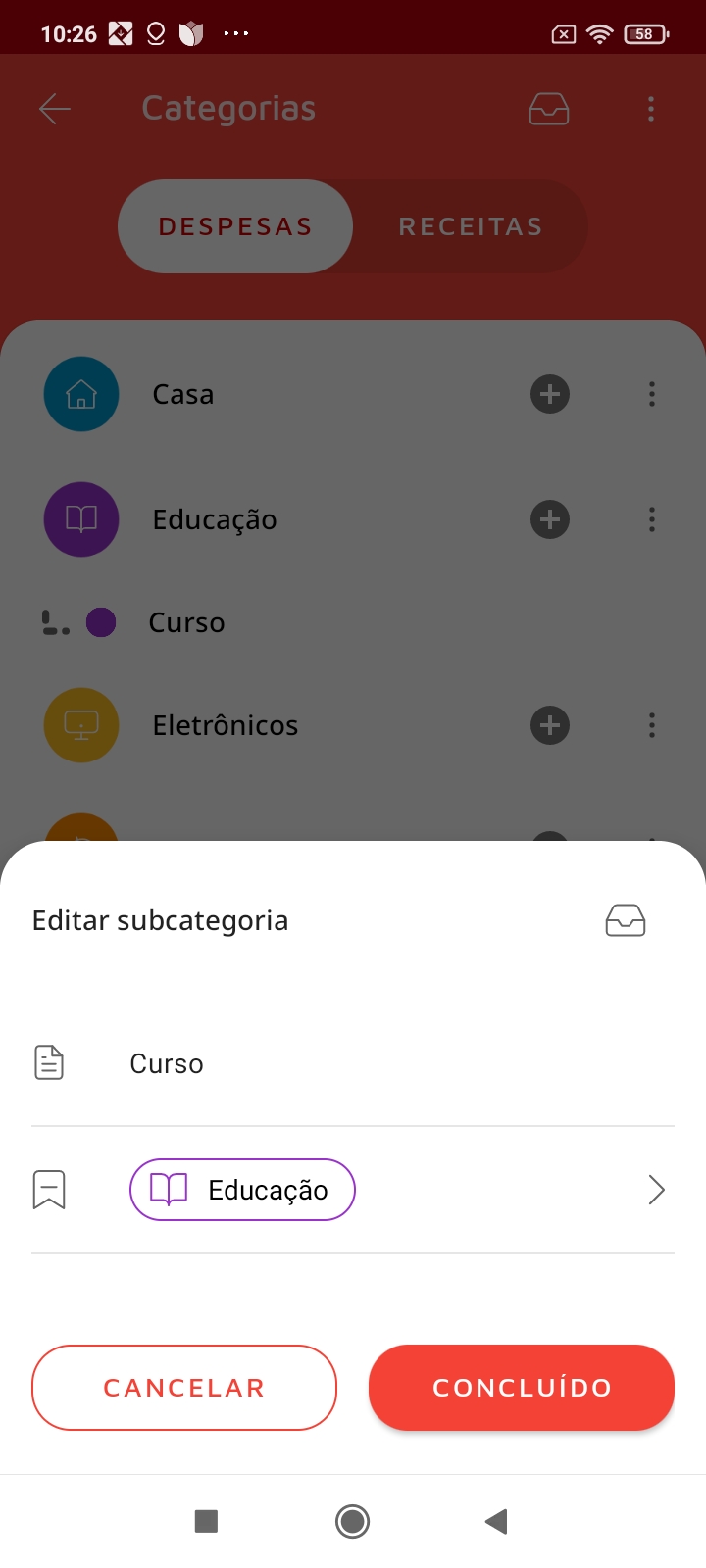Open the three-dot menu for Casa
This screenshot has height=1568, width=706.
point(651,393)
